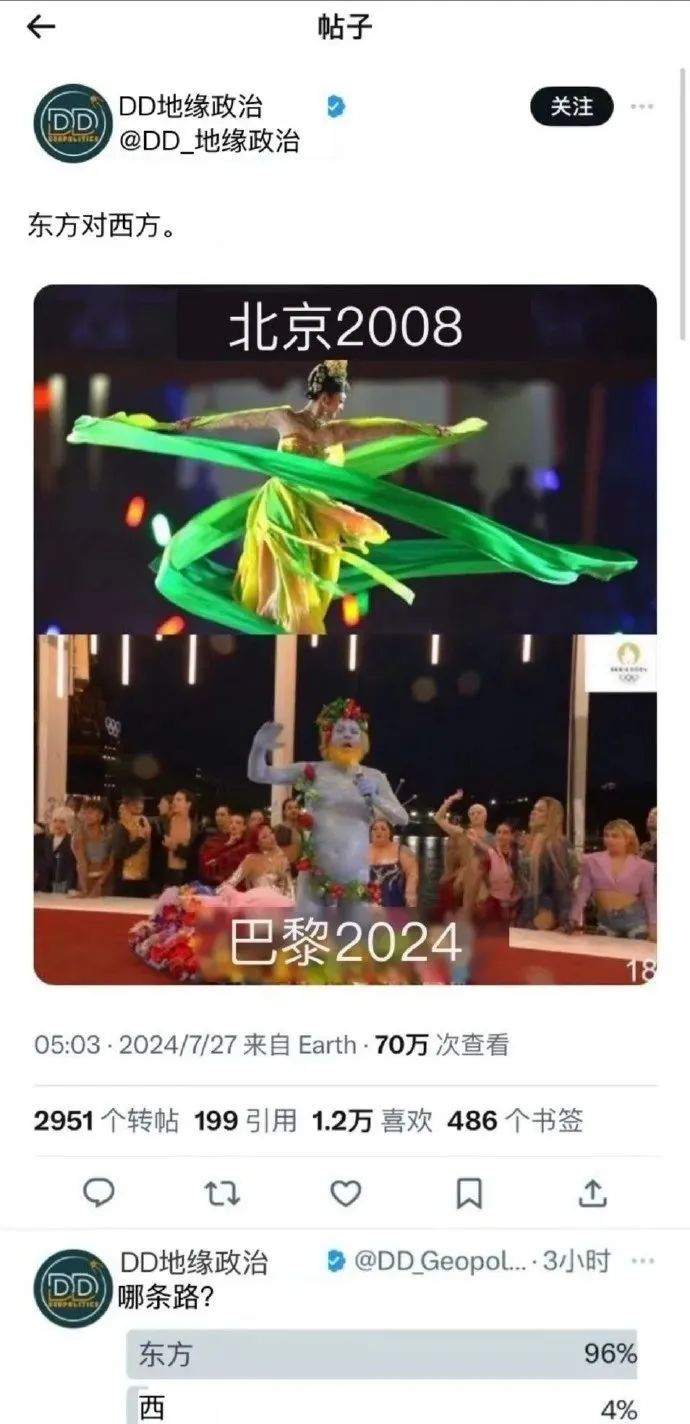View the 1.2万 喜欢 likes list
Screen dimensions: 690x1424
[372, 1121]
